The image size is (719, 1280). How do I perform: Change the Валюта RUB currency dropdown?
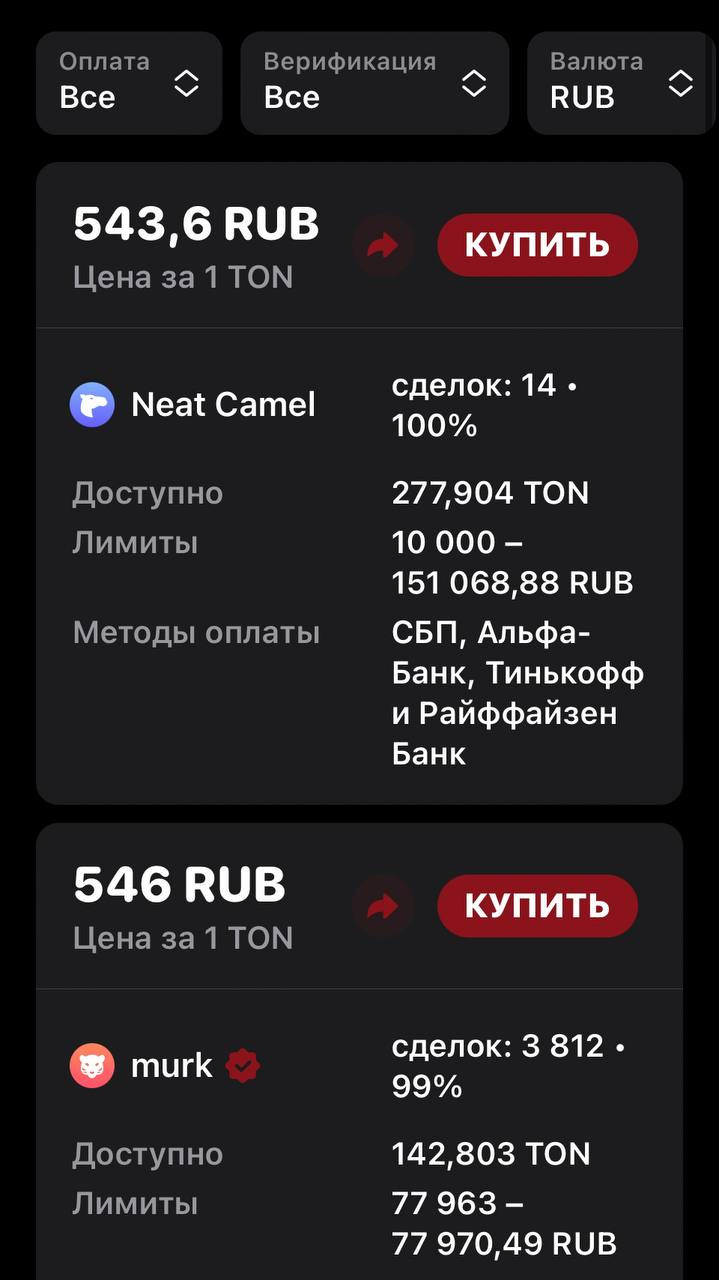[621, 83]
